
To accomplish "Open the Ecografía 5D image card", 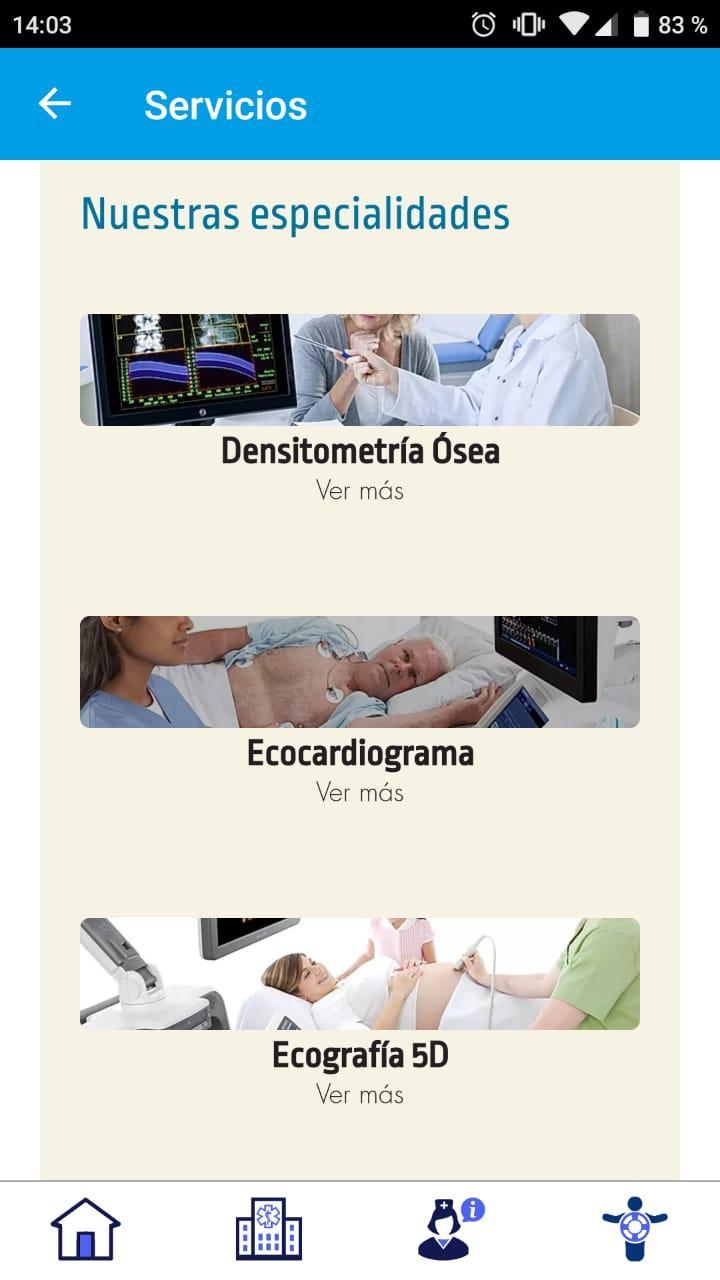I will (x=360, y=974).
